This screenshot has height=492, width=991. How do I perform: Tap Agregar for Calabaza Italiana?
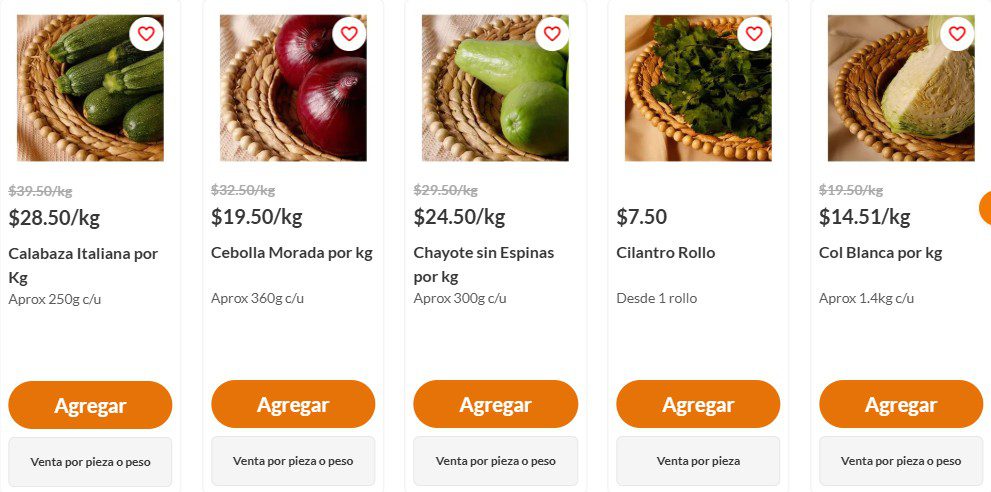90,405
